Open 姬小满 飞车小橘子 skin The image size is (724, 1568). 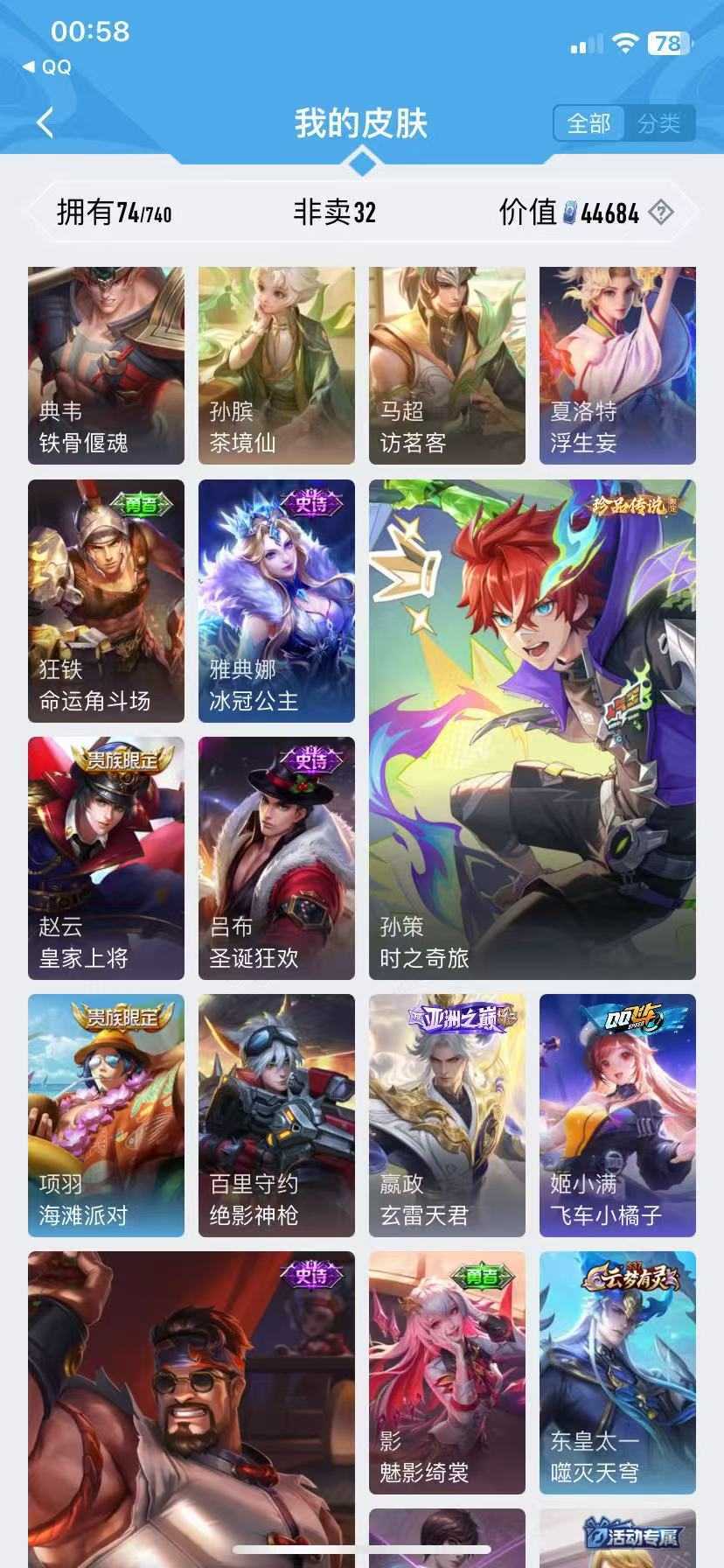point(617,1115)
